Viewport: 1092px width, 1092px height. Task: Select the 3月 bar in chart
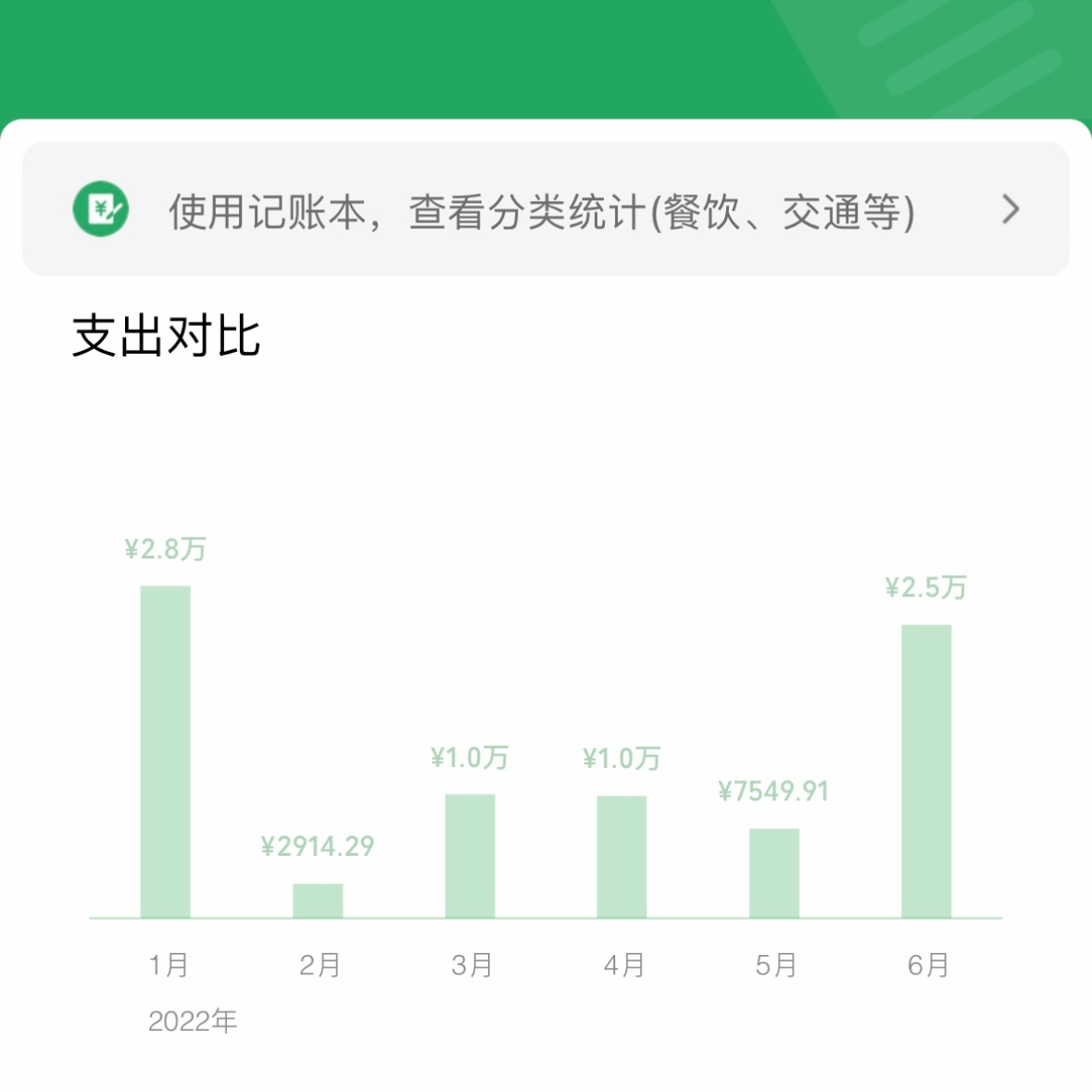tap(470, 856)
